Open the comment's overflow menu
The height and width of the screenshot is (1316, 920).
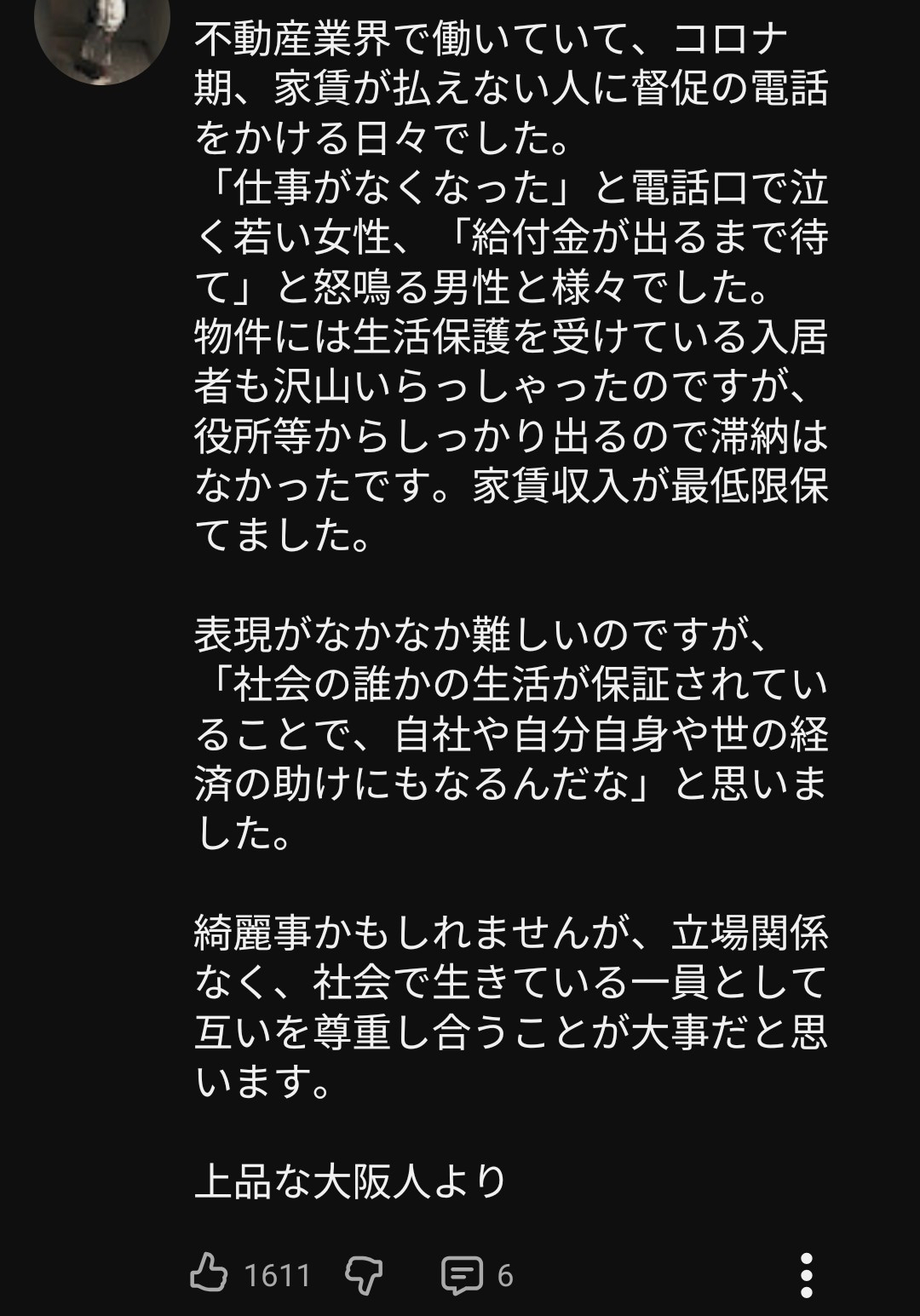(806, 1275)
